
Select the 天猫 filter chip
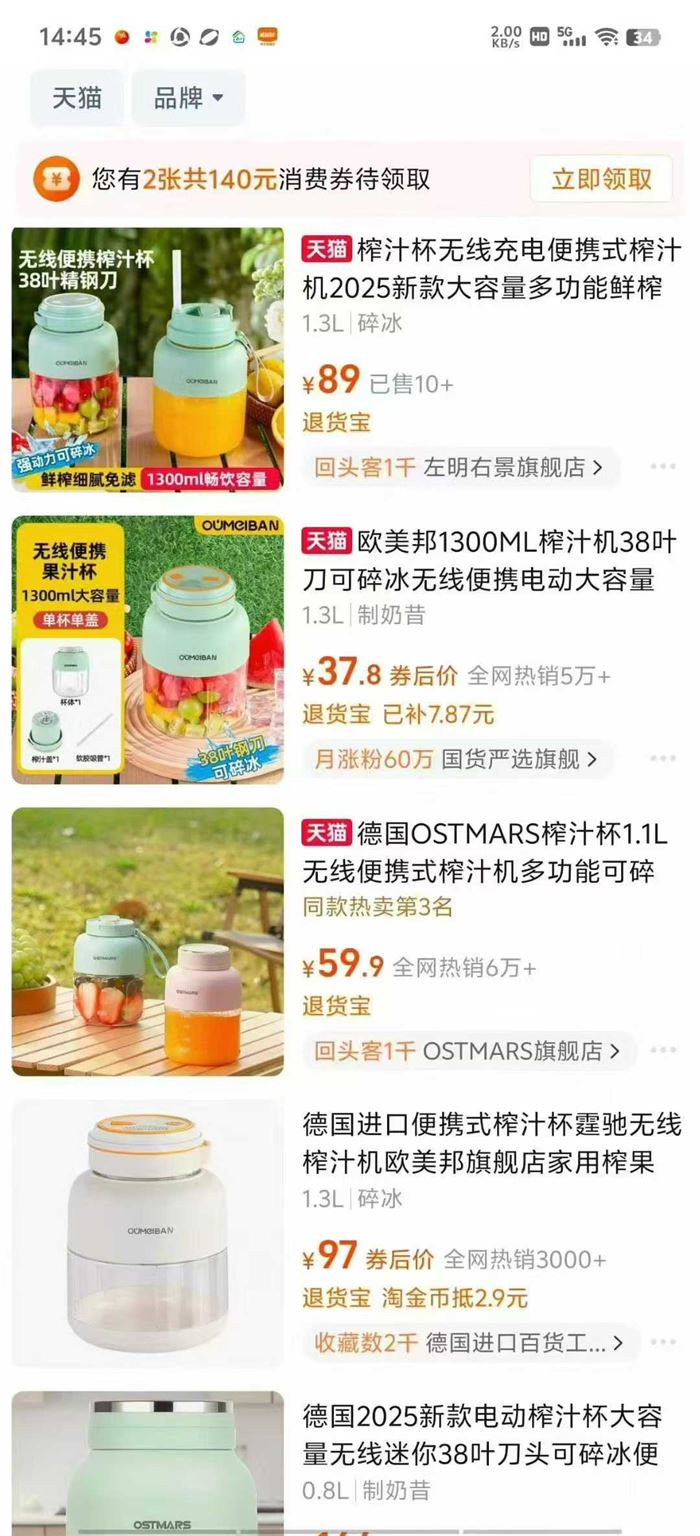pos(77,98)
